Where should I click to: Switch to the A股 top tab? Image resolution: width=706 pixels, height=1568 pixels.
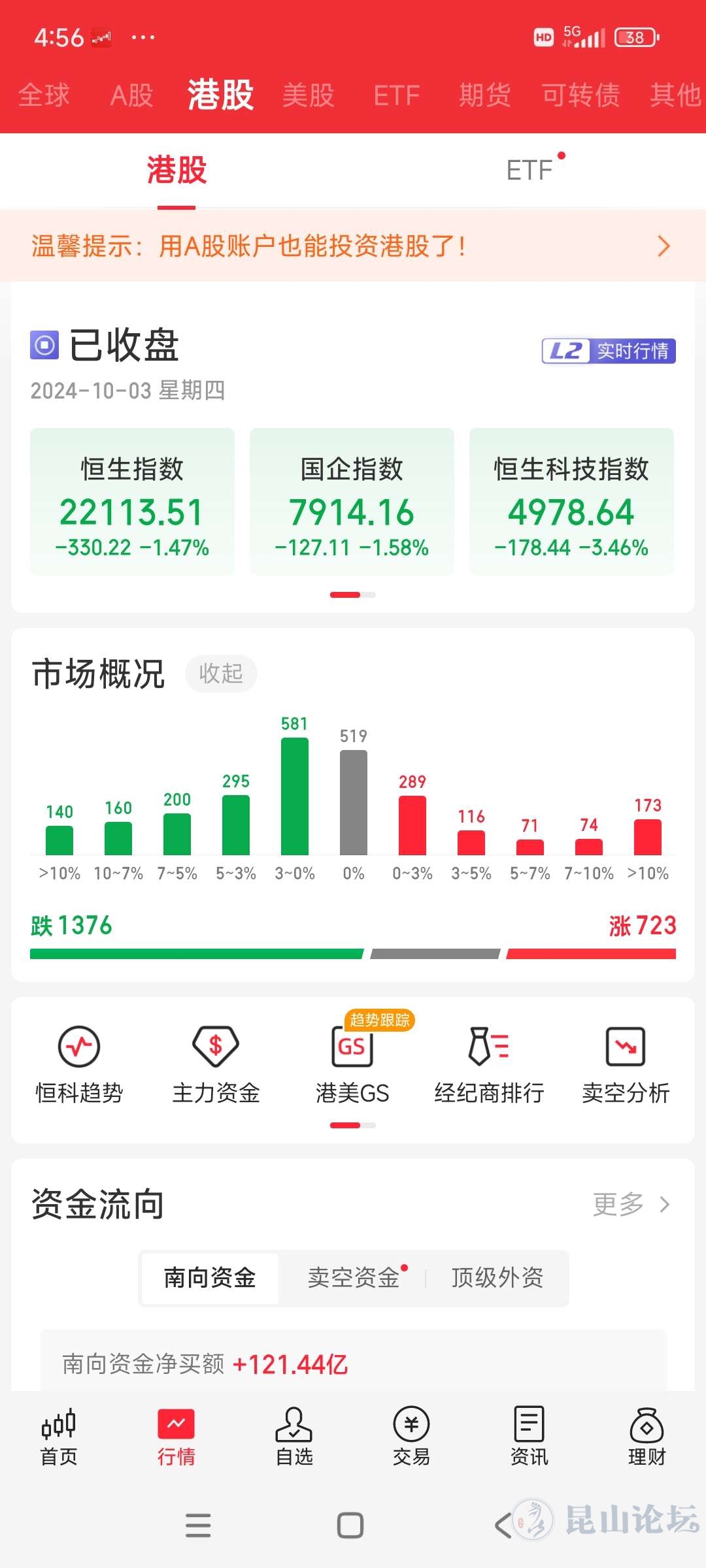point(131,95)
